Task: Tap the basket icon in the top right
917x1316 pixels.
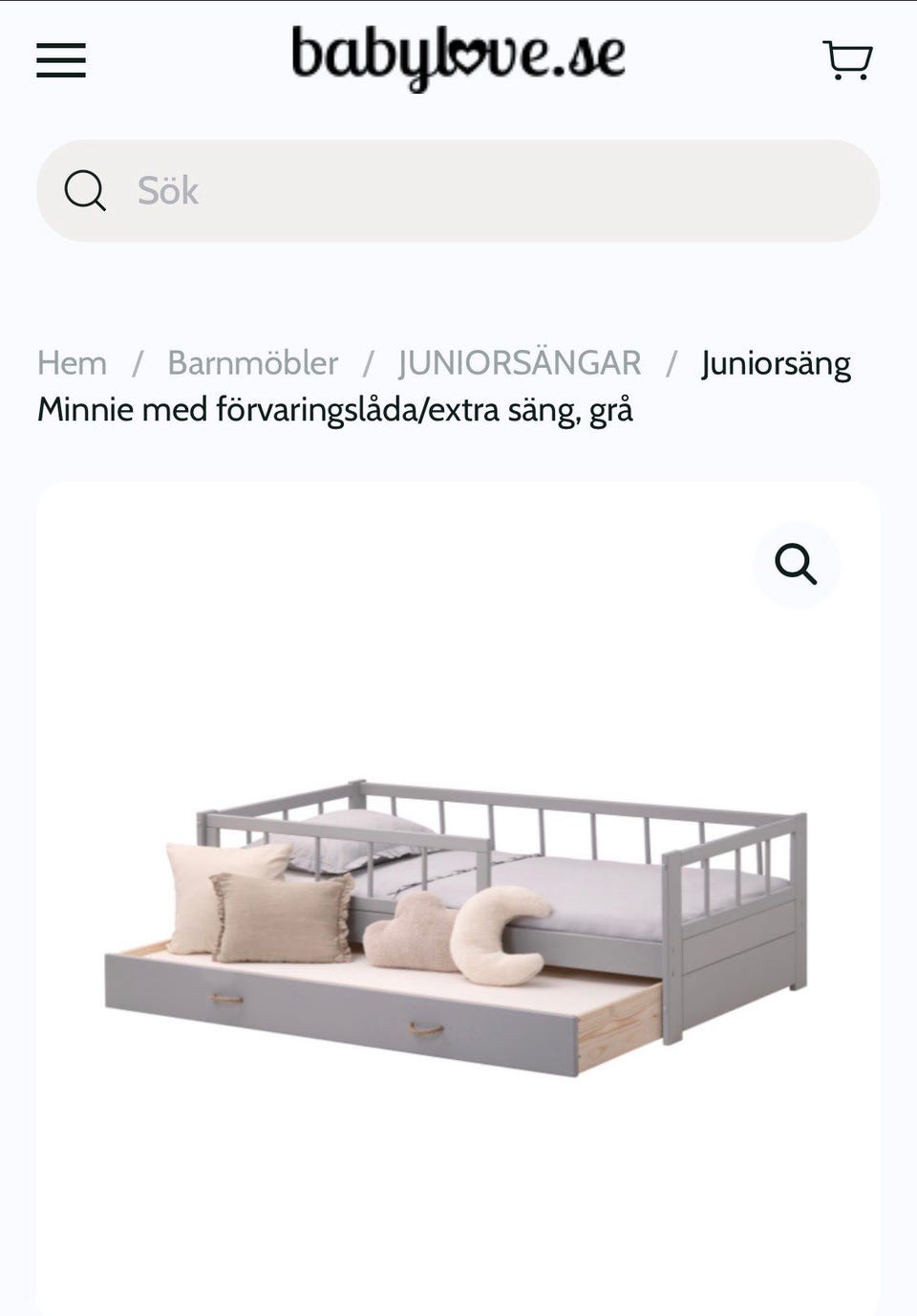Action: (846, 60)
